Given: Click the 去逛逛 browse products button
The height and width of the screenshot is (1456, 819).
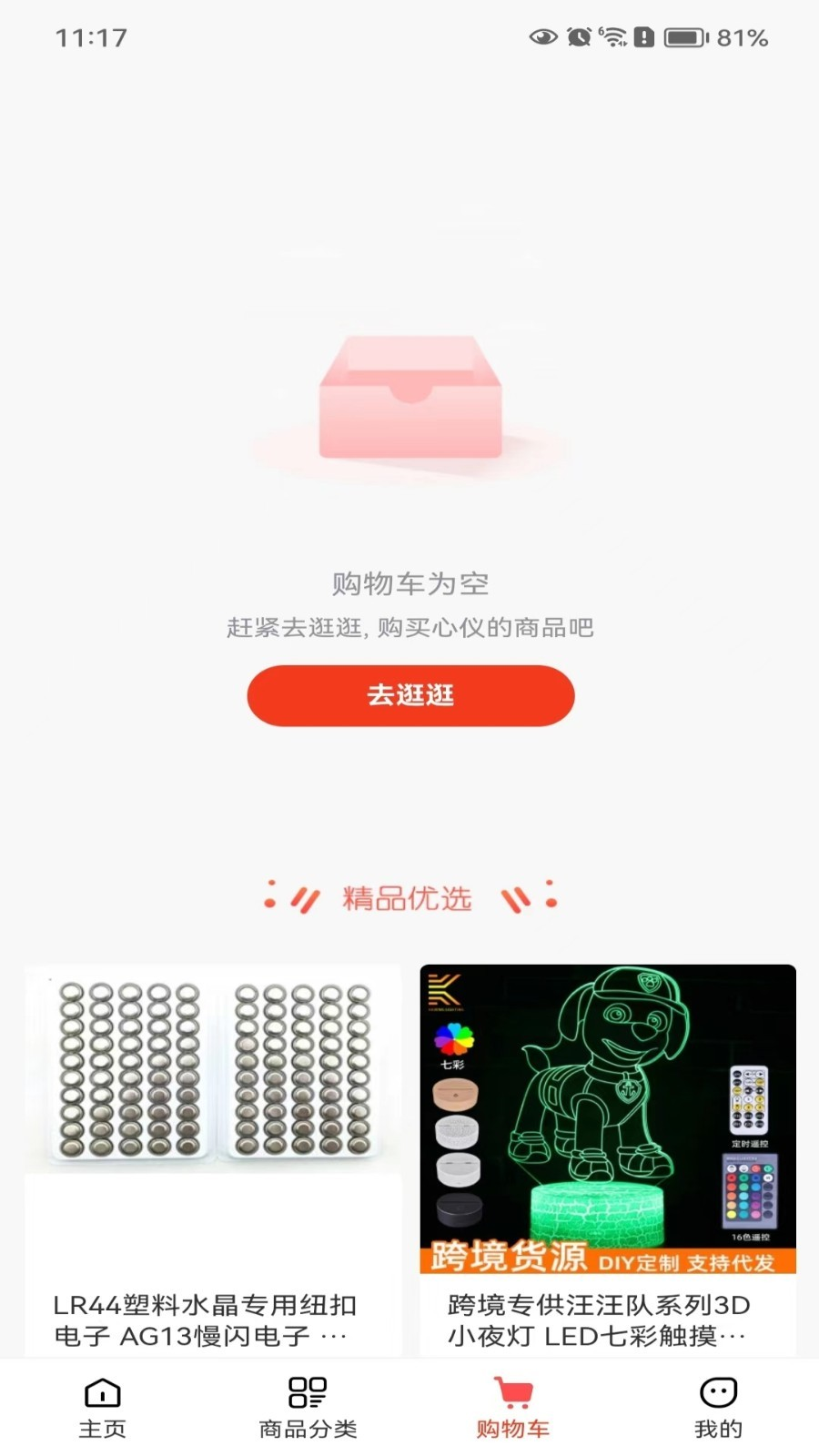Looking at the screenshot, I should pos(410,695).
